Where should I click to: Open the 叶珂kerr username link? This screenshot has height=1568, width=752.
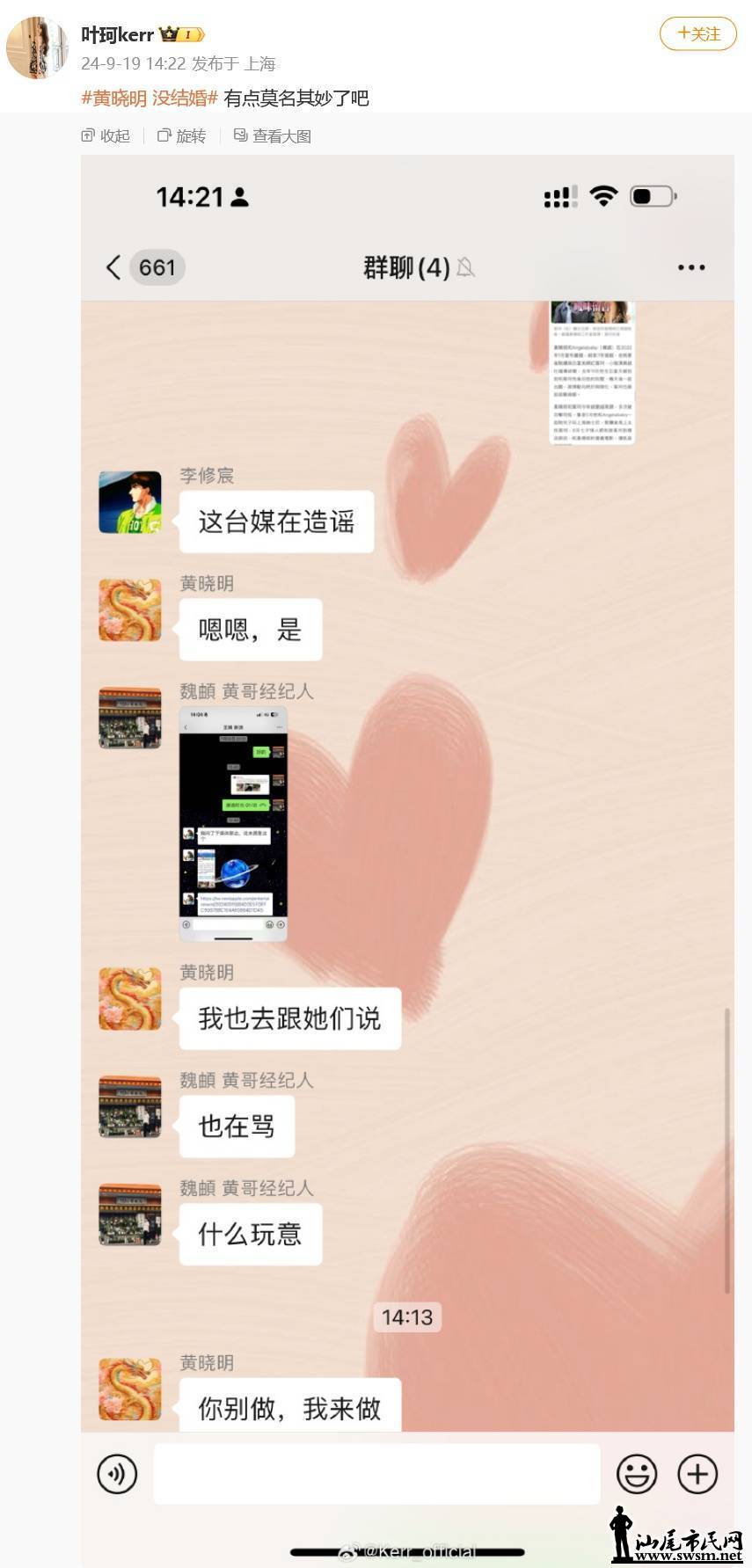pos(117,35)
